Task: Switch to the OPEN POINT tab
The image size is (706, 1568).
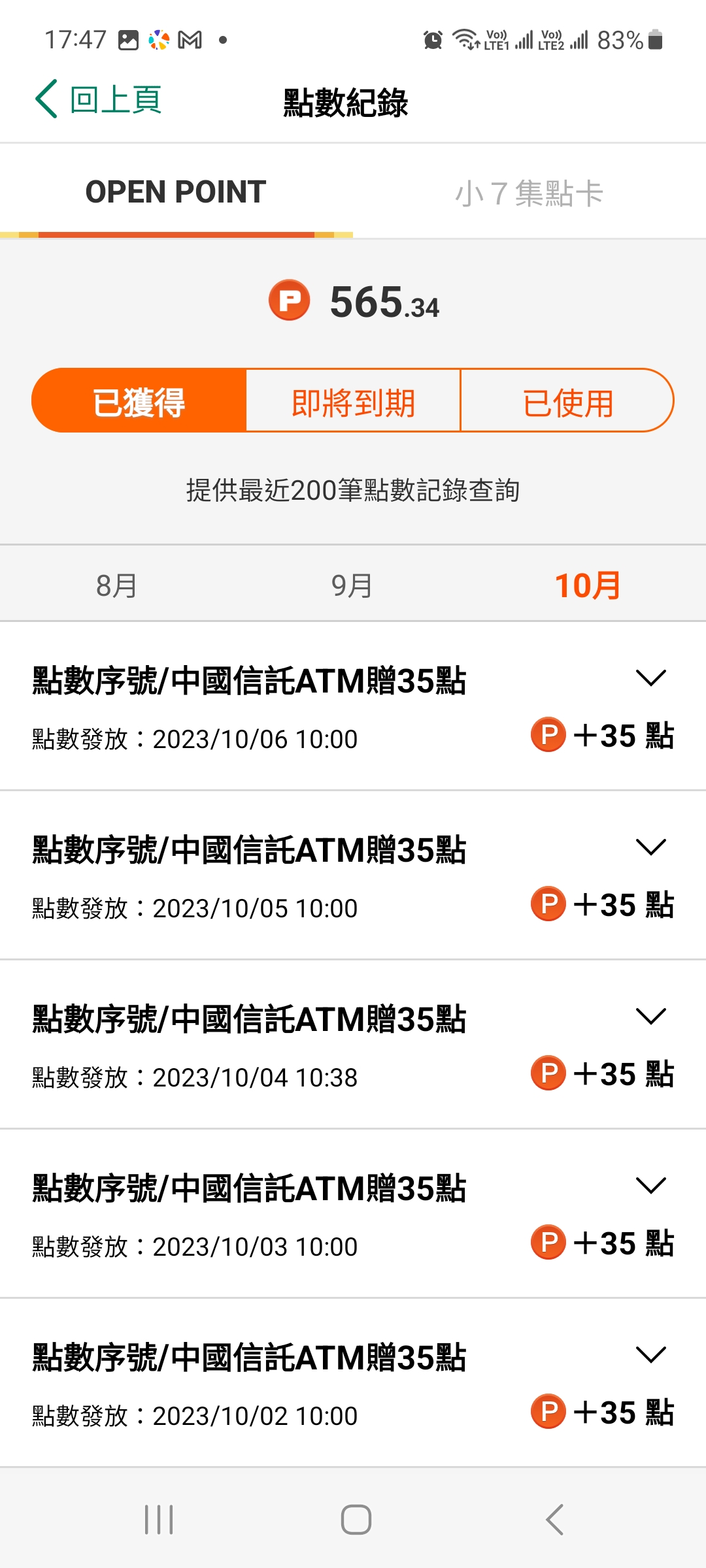Action: [176, 192]
